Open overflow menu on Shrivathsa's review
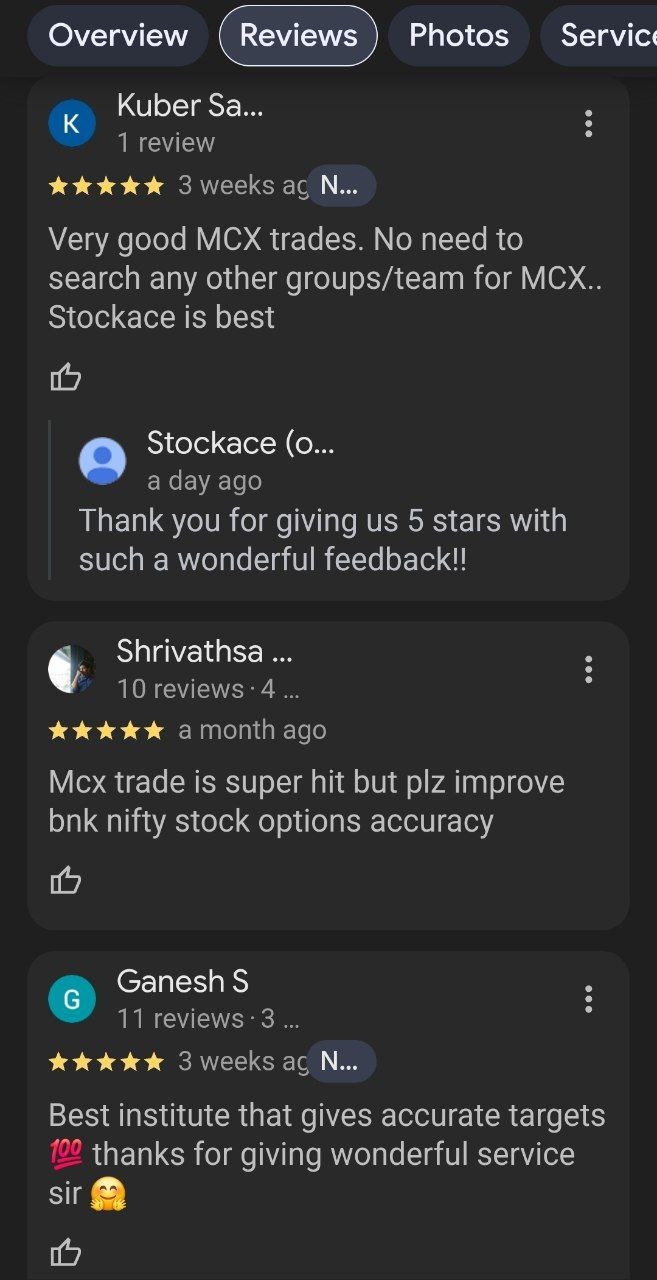This screenshot has width=657, height=1280. pyautogui.click(x=588, y=669)
